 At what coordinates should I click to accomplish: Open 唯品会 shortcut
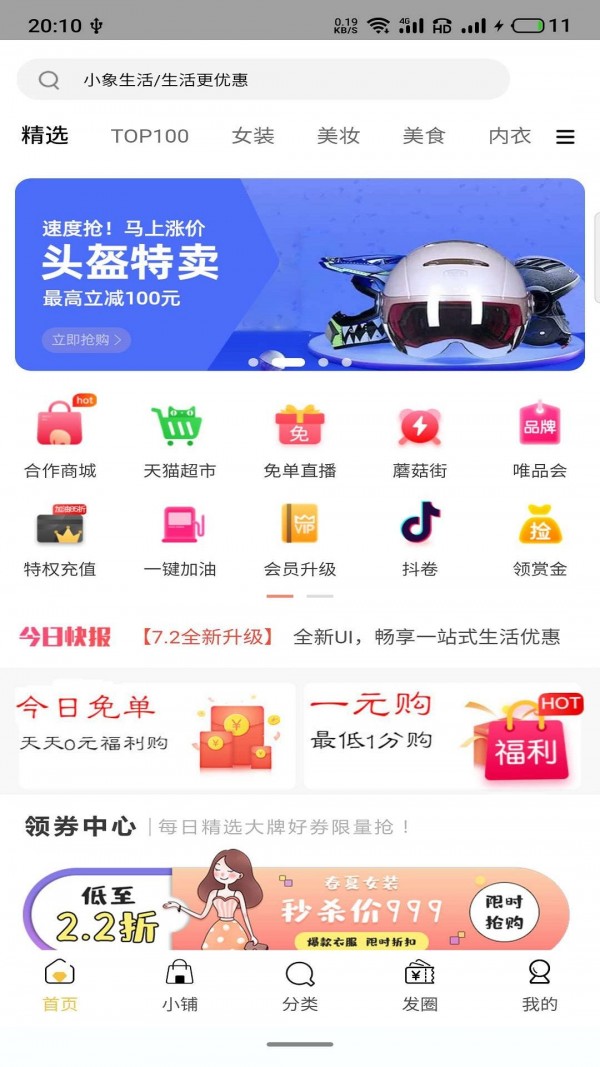540,440
